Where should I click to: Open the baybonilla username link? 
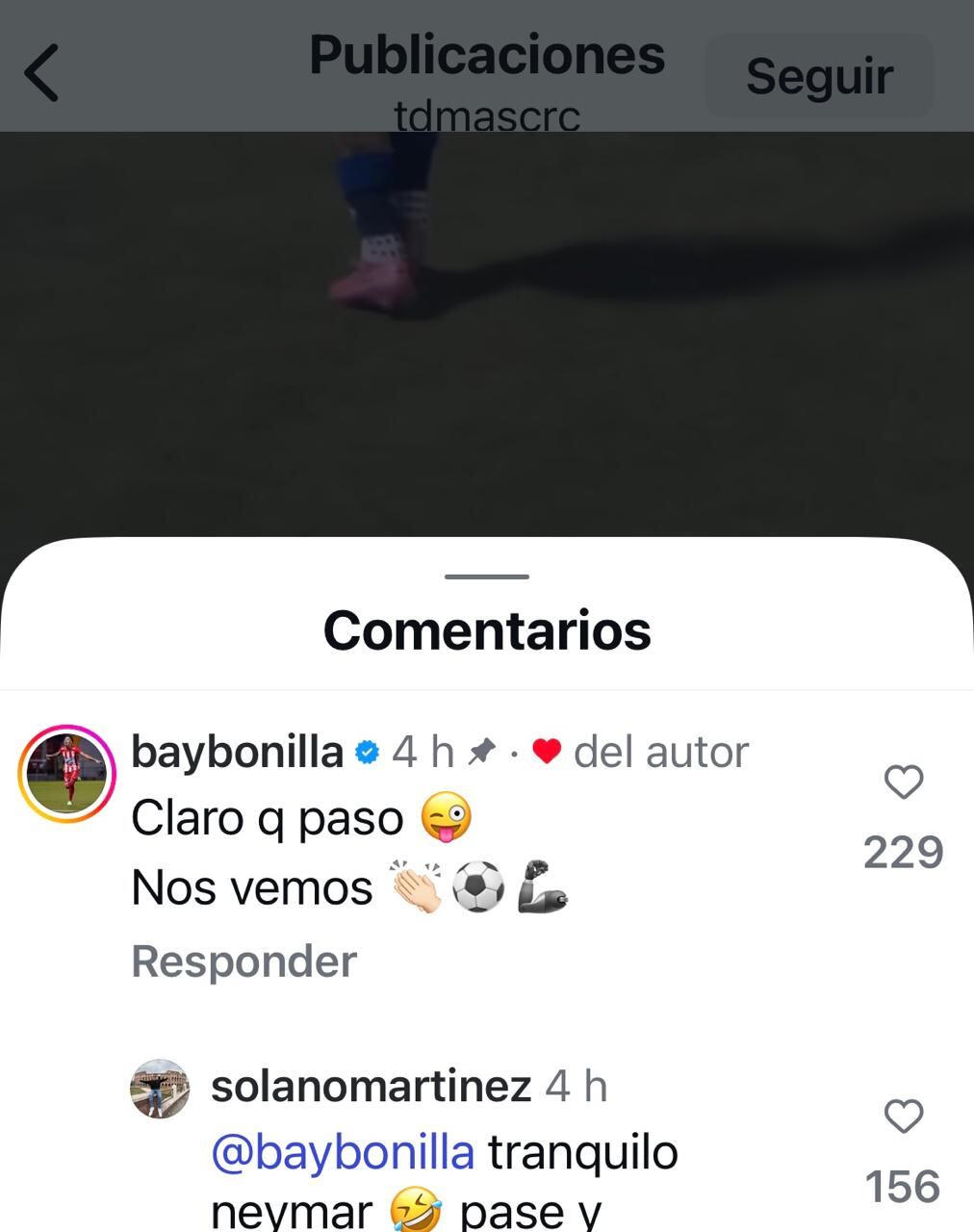point(237,752)
